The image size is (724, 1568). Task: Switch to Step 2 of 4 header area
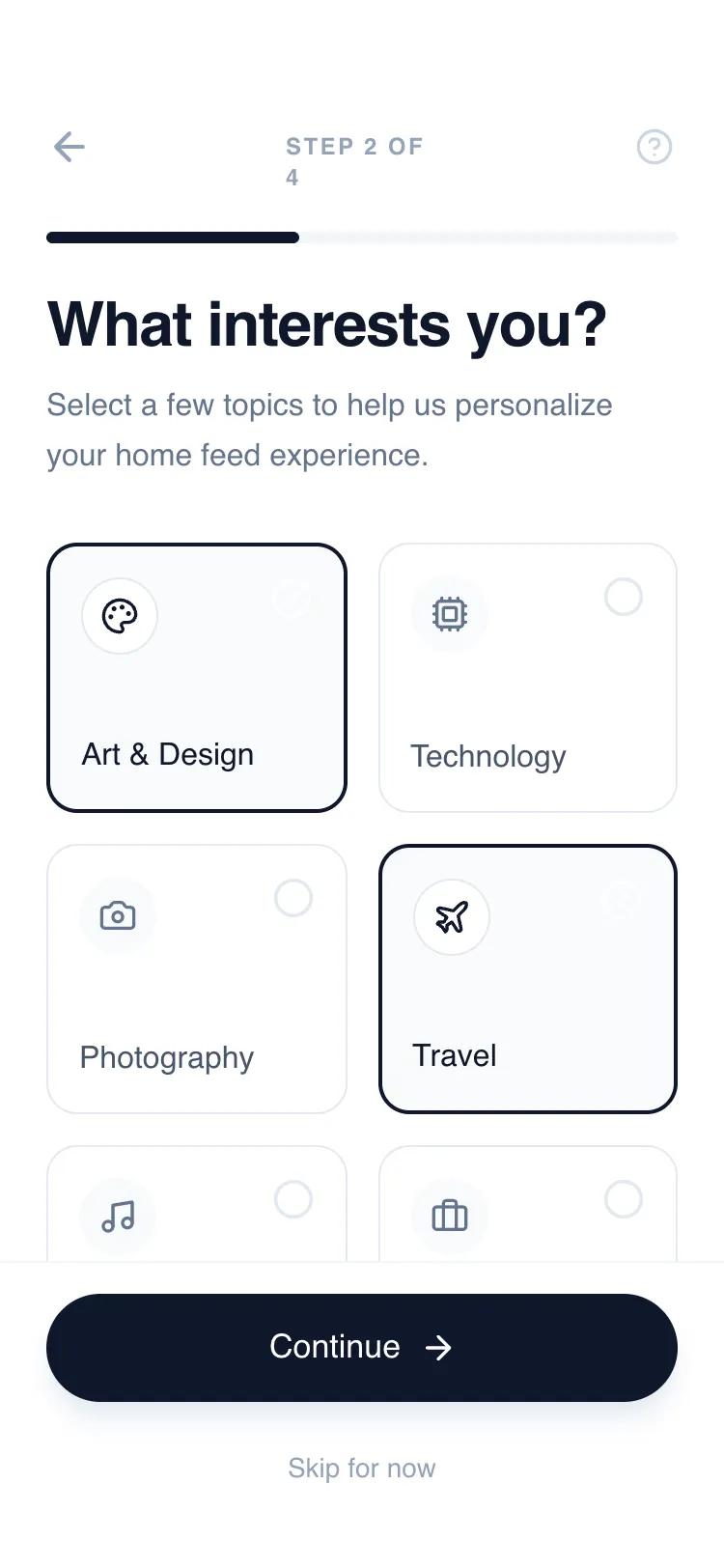point(353,160)
